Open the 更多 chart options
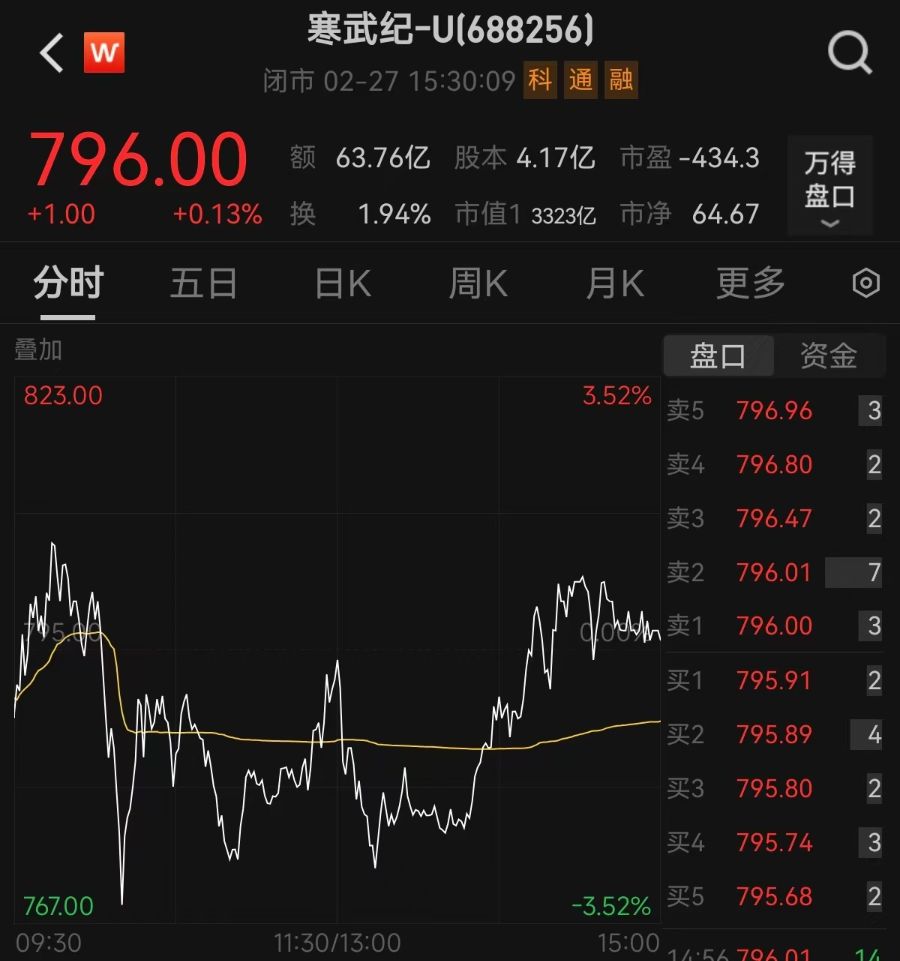 pyautogui.click(x=750, y=284)
